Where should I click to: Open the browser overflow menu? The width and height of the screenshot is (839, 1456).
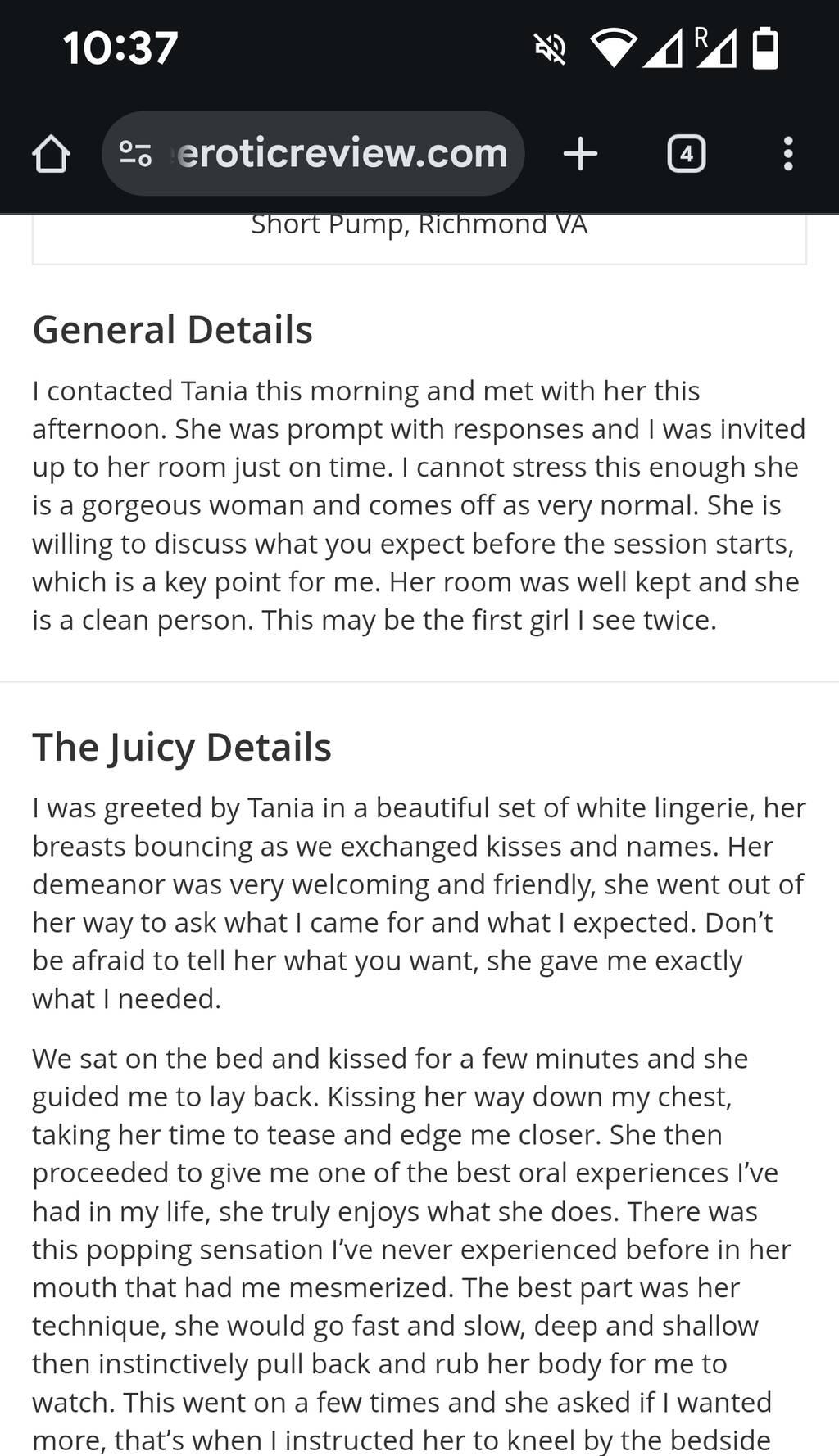pyautogui.click(x=787, y=154)
